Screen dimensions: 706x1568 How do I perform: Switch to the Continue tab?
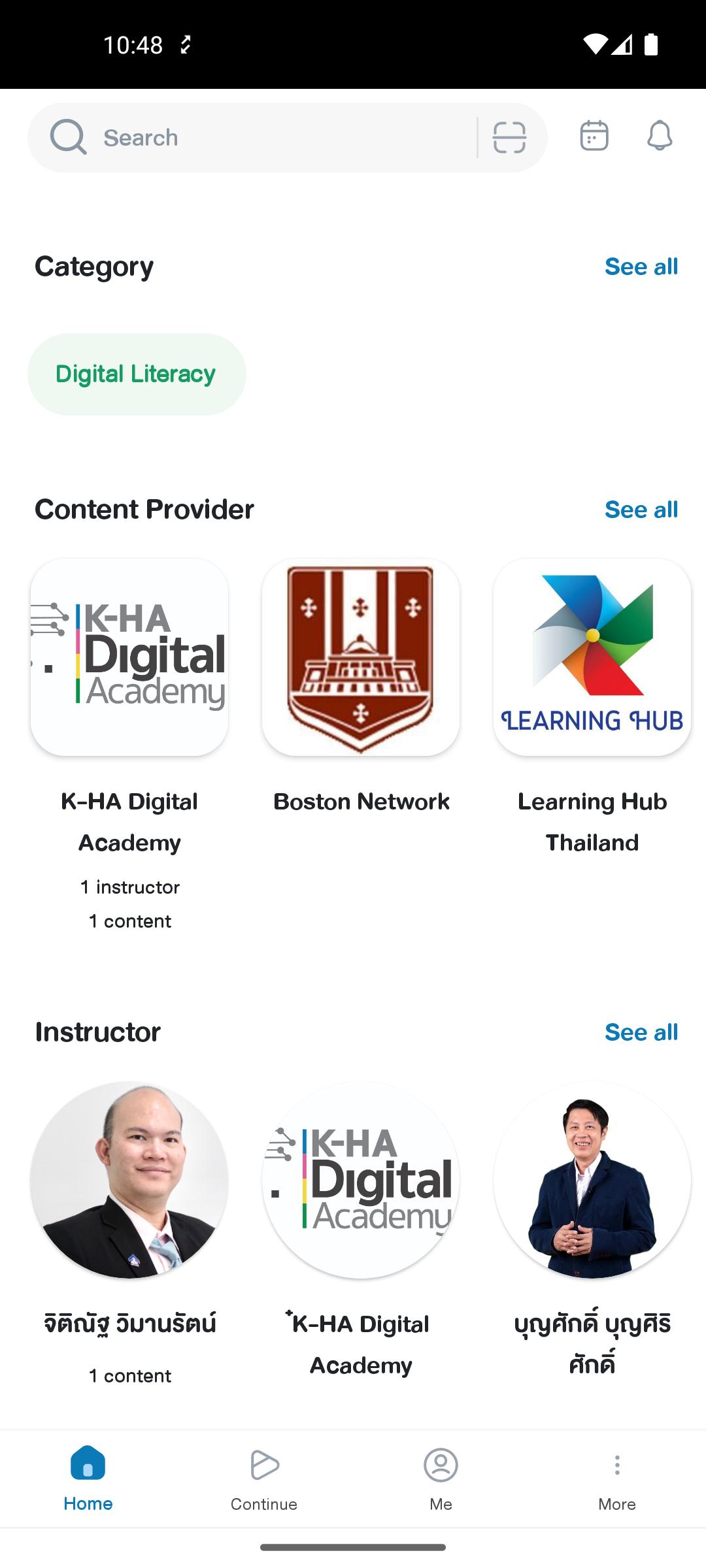[x=264, y=1479]
